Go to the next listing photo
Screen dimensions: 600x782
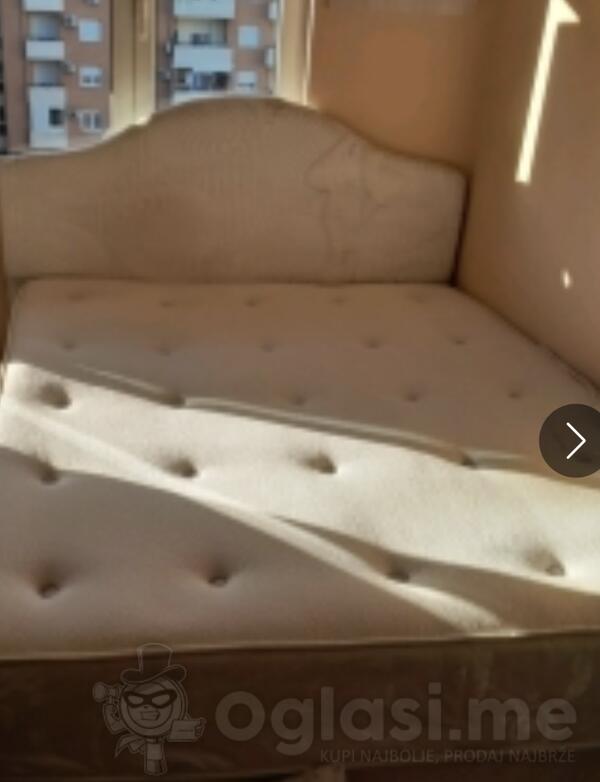click(574, 440)
